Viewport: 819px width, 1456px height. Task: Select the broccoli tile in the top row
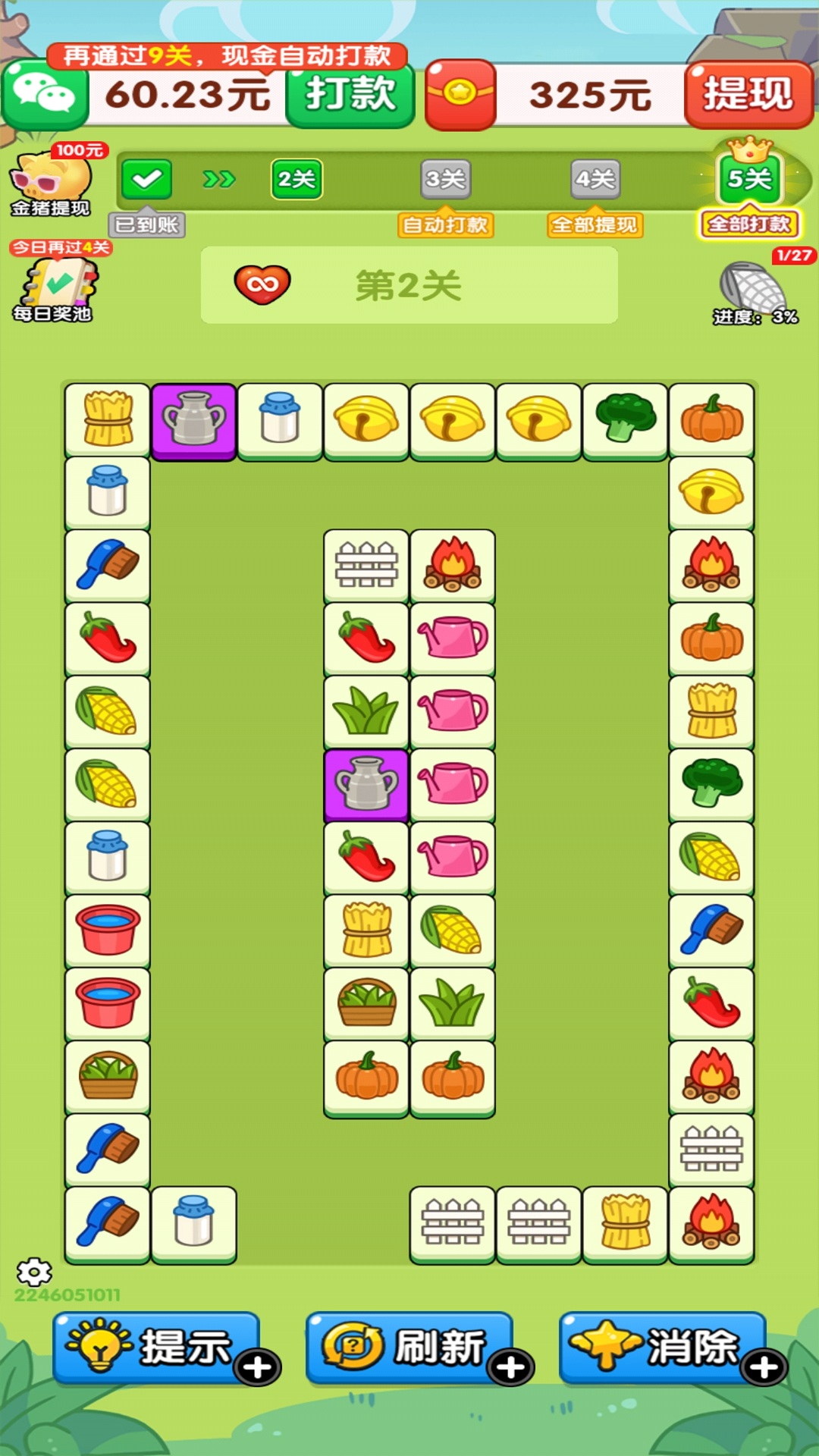pos(626,419)
